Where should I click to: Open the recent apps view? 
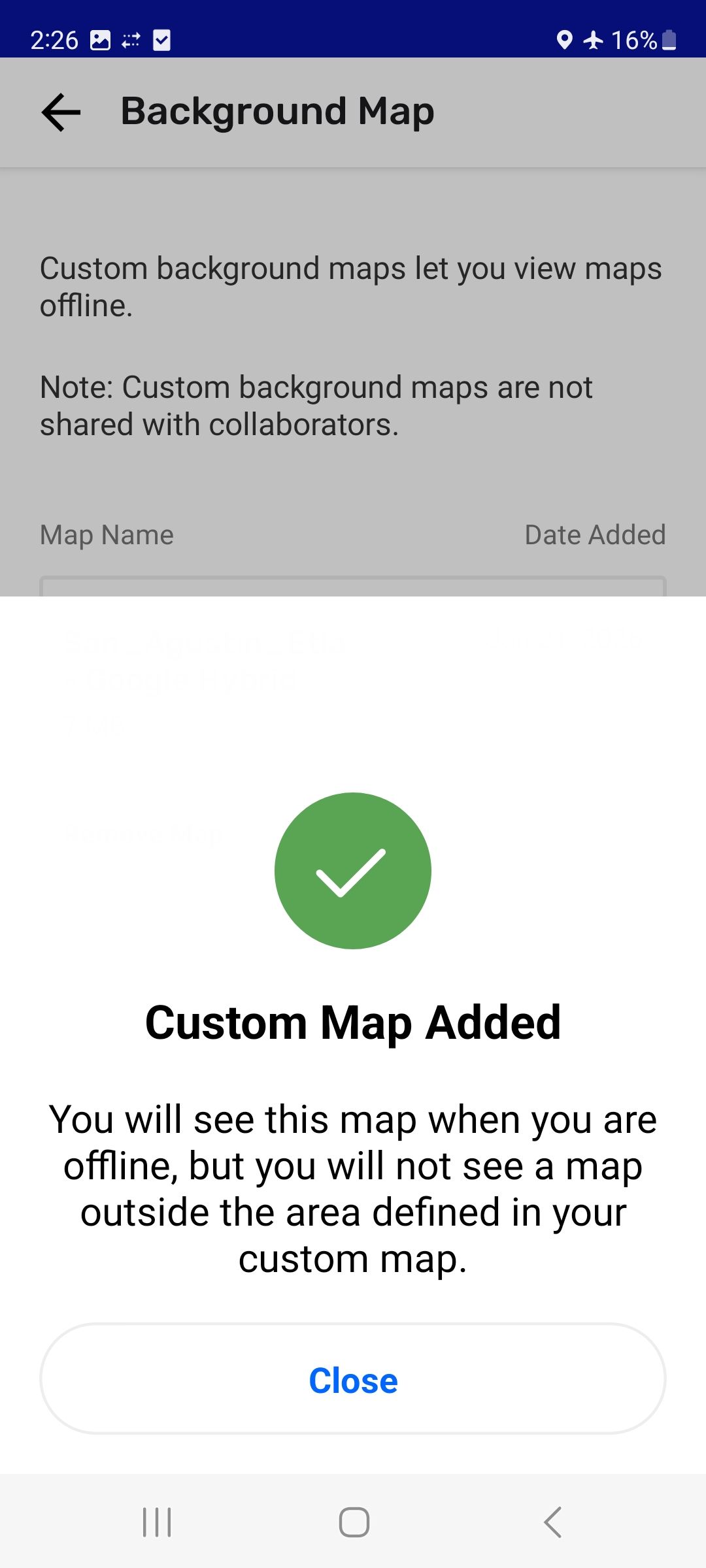(157, 1522)
